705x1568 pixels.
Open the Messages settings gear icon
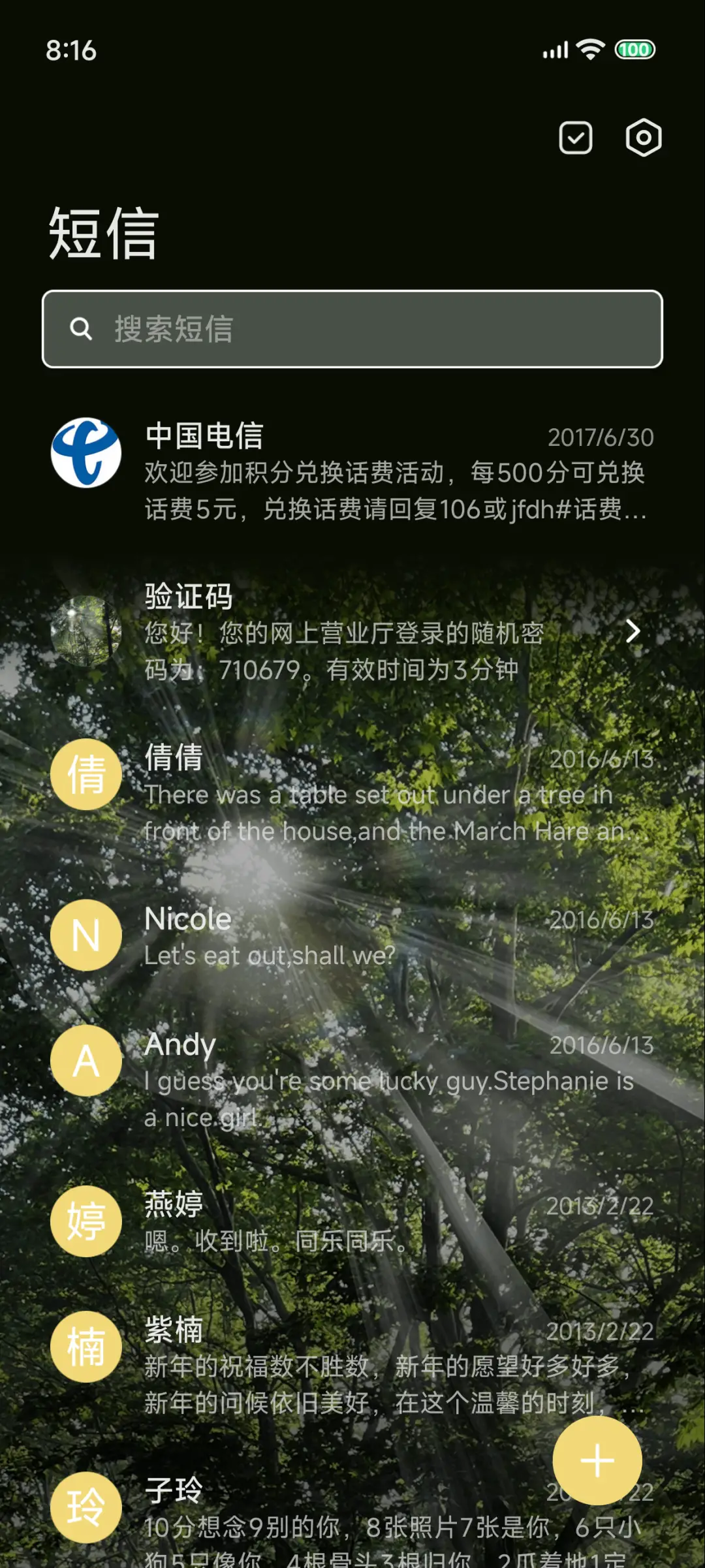point(642,138)
